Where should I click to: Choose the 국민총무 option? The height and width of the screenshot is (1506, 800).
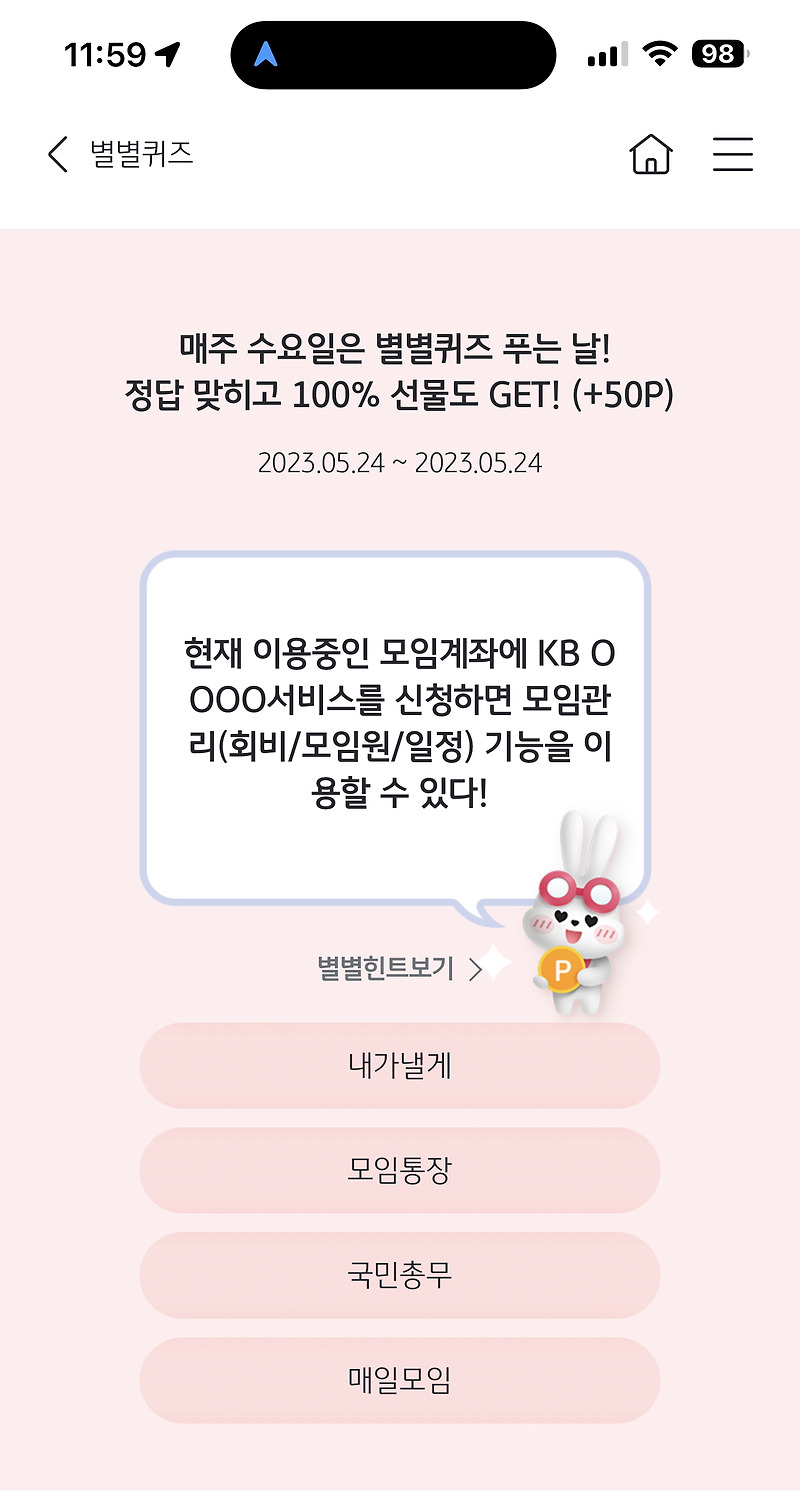pos(400,1276)
